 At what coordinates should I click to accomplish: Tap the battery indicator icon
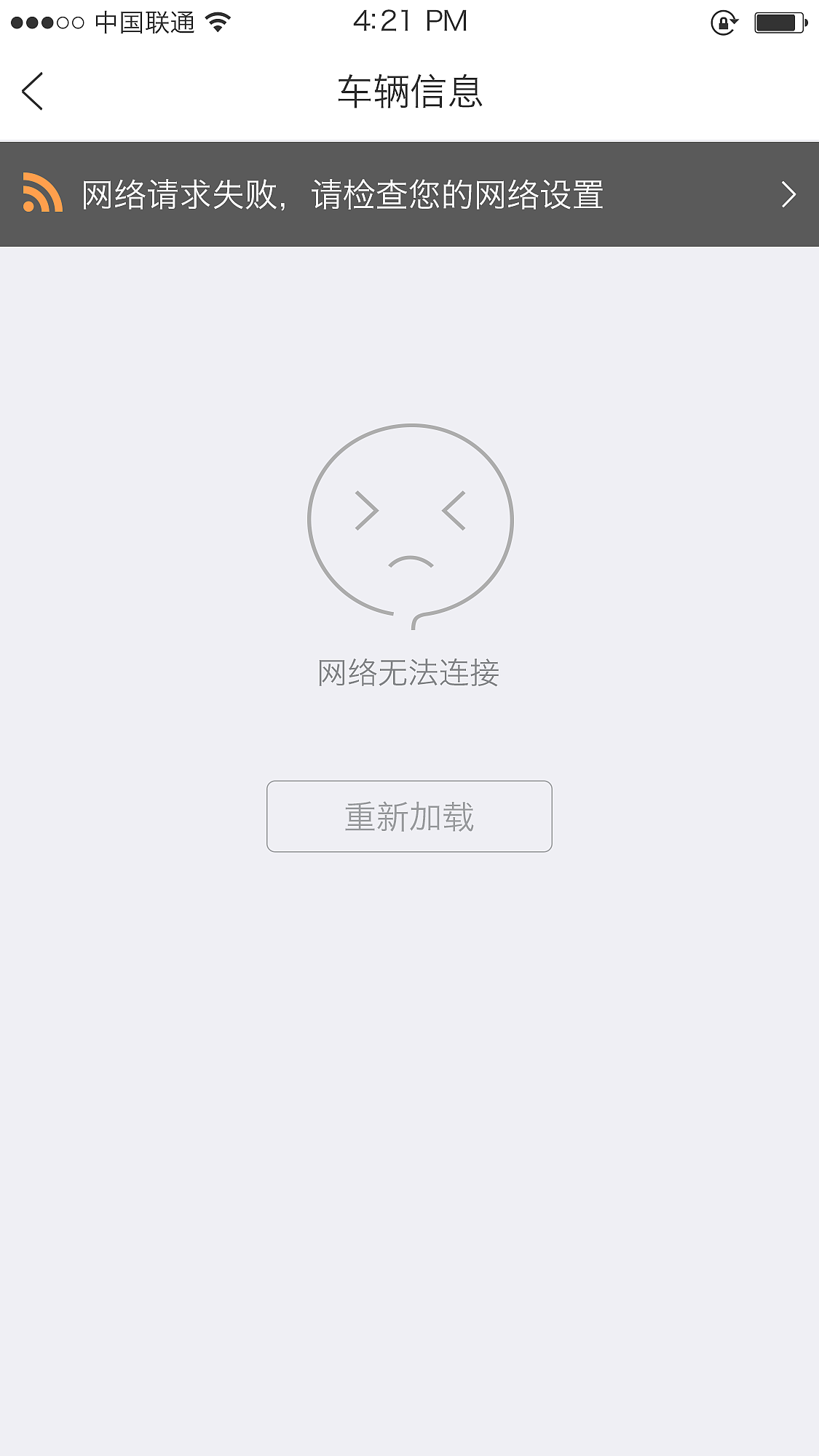pyautogui.click(x=776, y=21)
